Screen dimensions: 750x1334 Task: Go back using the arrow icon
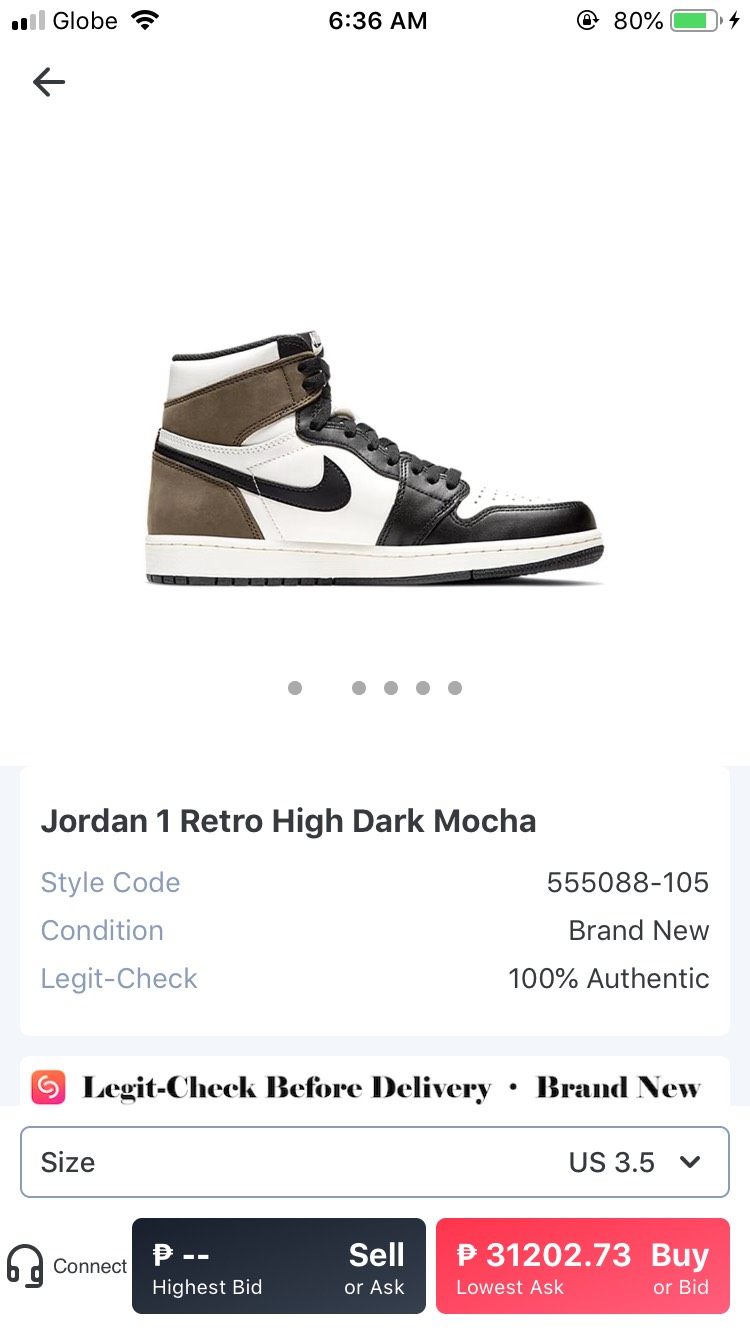48,82
